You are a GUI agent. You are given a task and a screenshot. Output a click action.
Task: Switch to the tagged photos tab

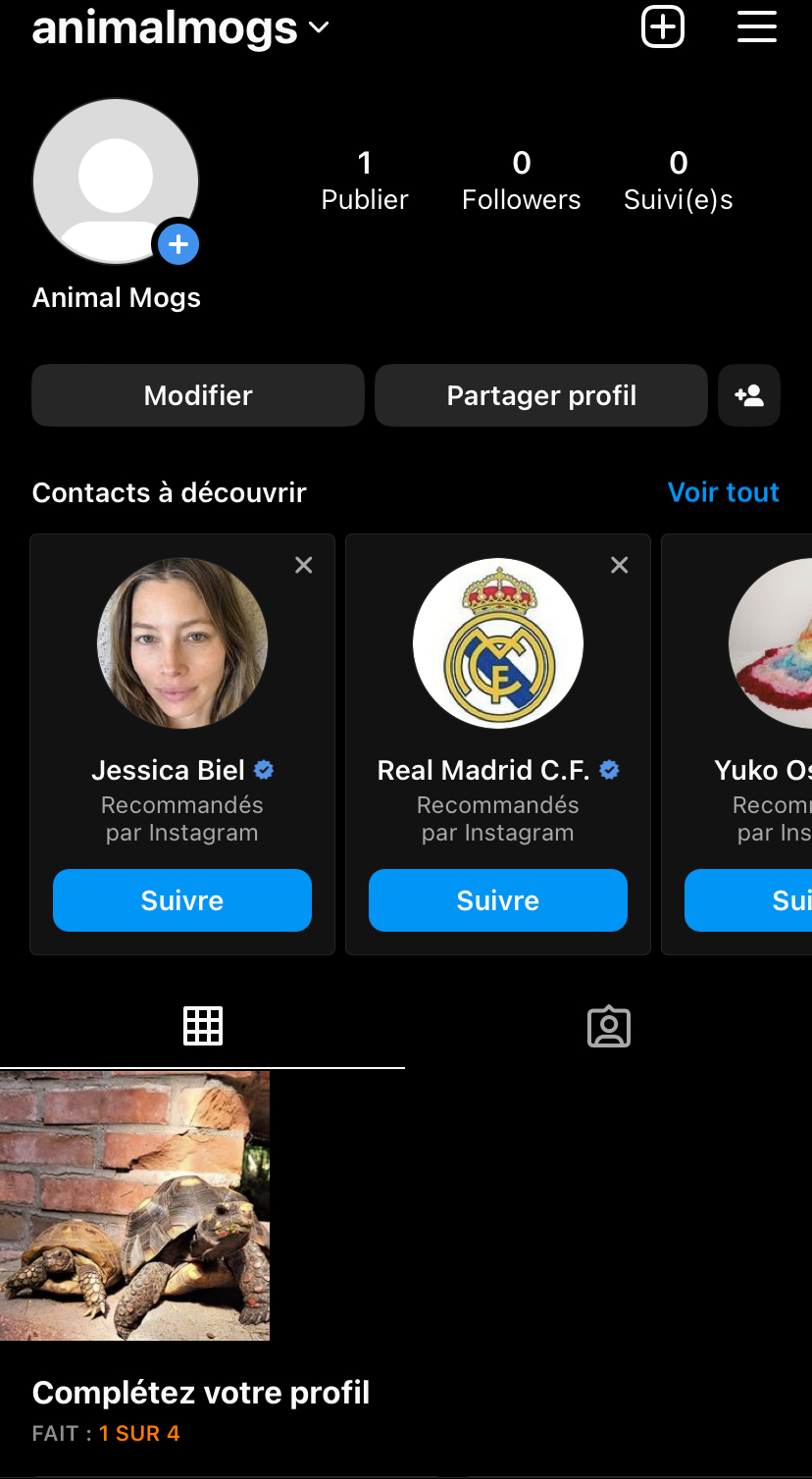point(609,1027)
